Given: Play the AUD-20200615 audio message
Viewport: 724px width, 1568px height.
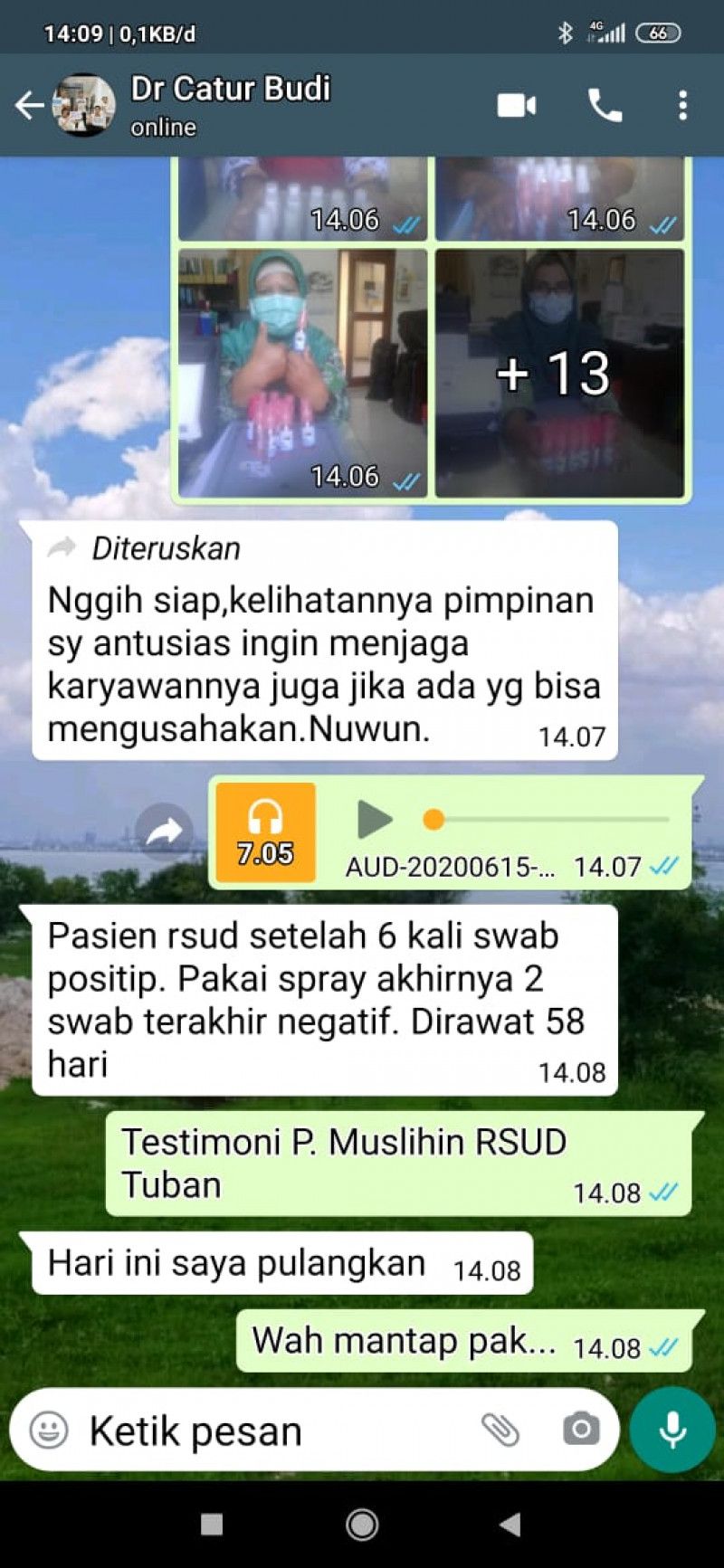Looking at the screenshot, I should point(375,820).
